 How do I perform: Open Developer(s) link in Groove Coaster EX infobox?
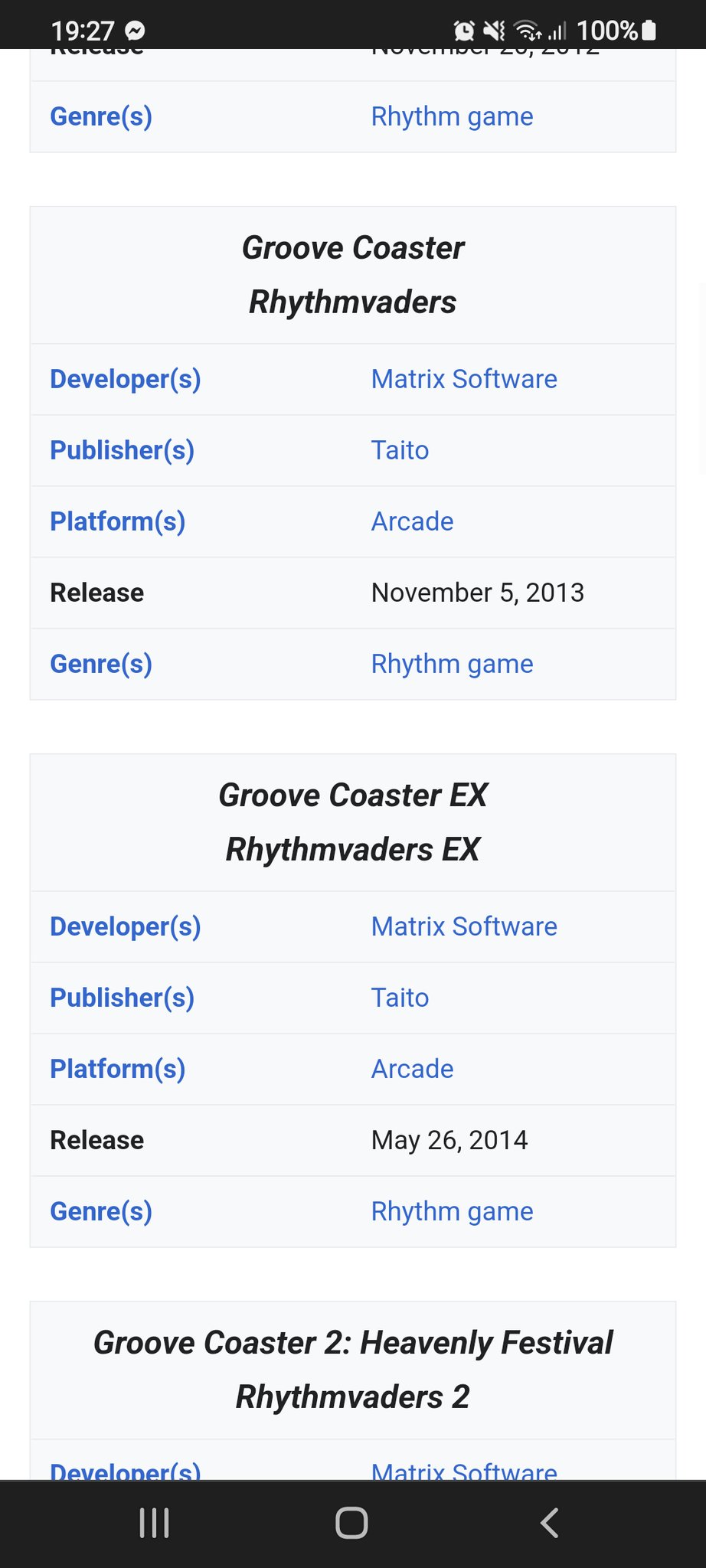pyautogui.click(x=125, y=926)
